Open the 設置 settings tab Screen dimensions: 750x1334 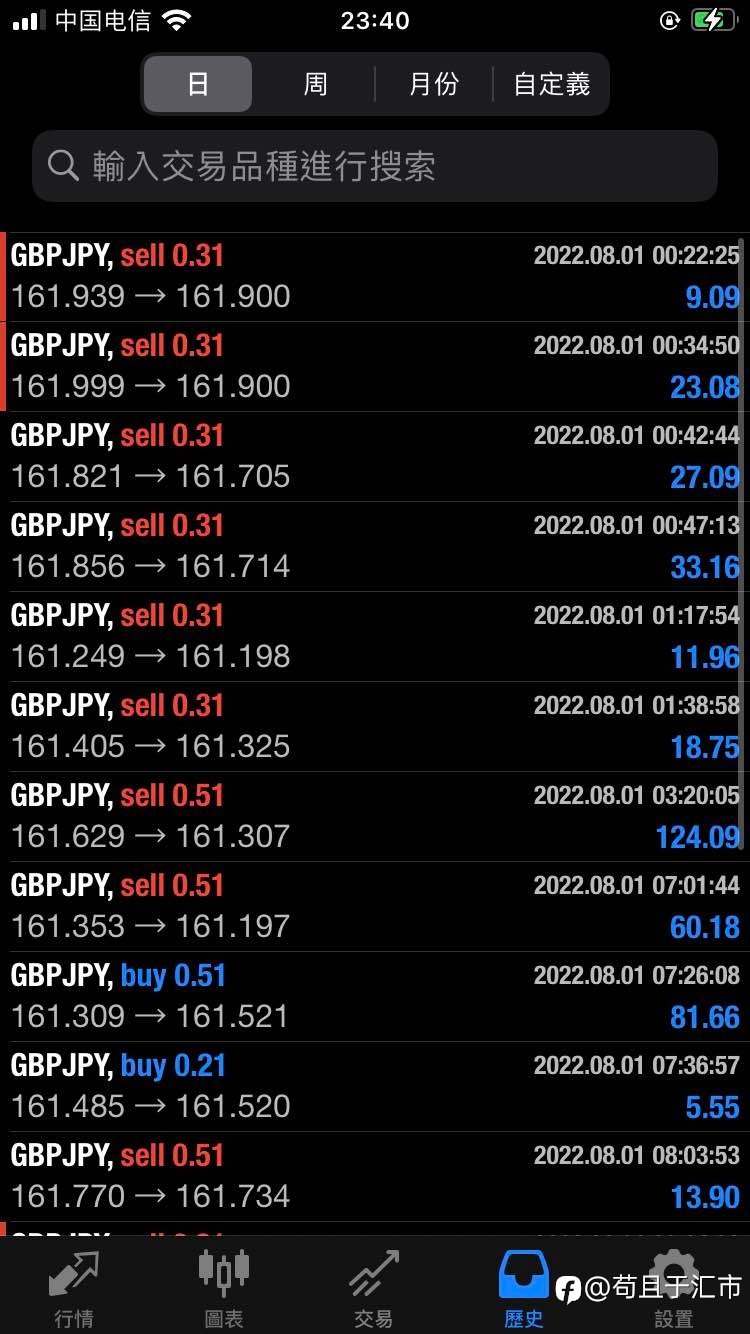pos(674,1288)
